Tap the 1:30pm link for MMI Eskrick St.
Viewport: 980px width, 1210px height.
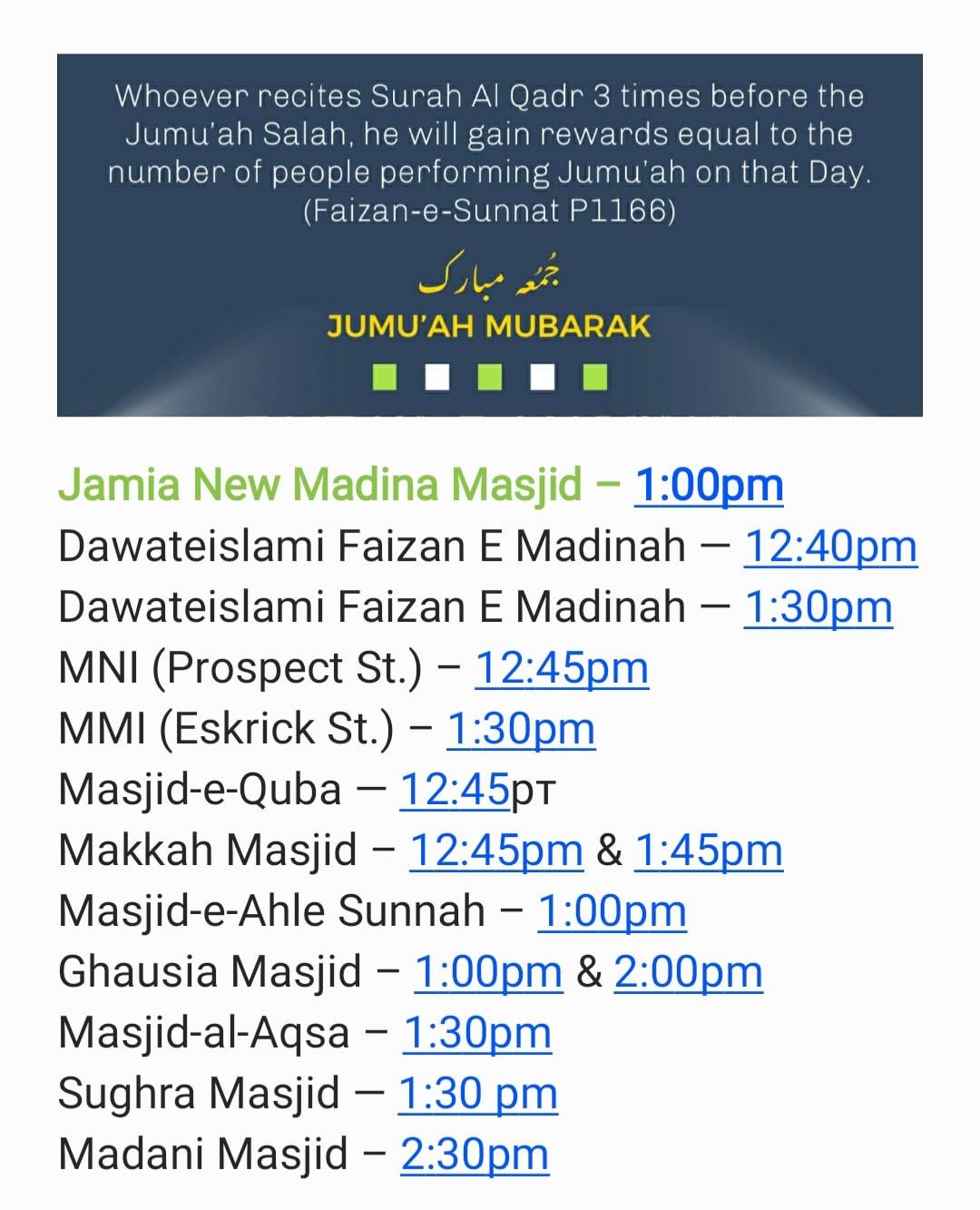point(521,729)
